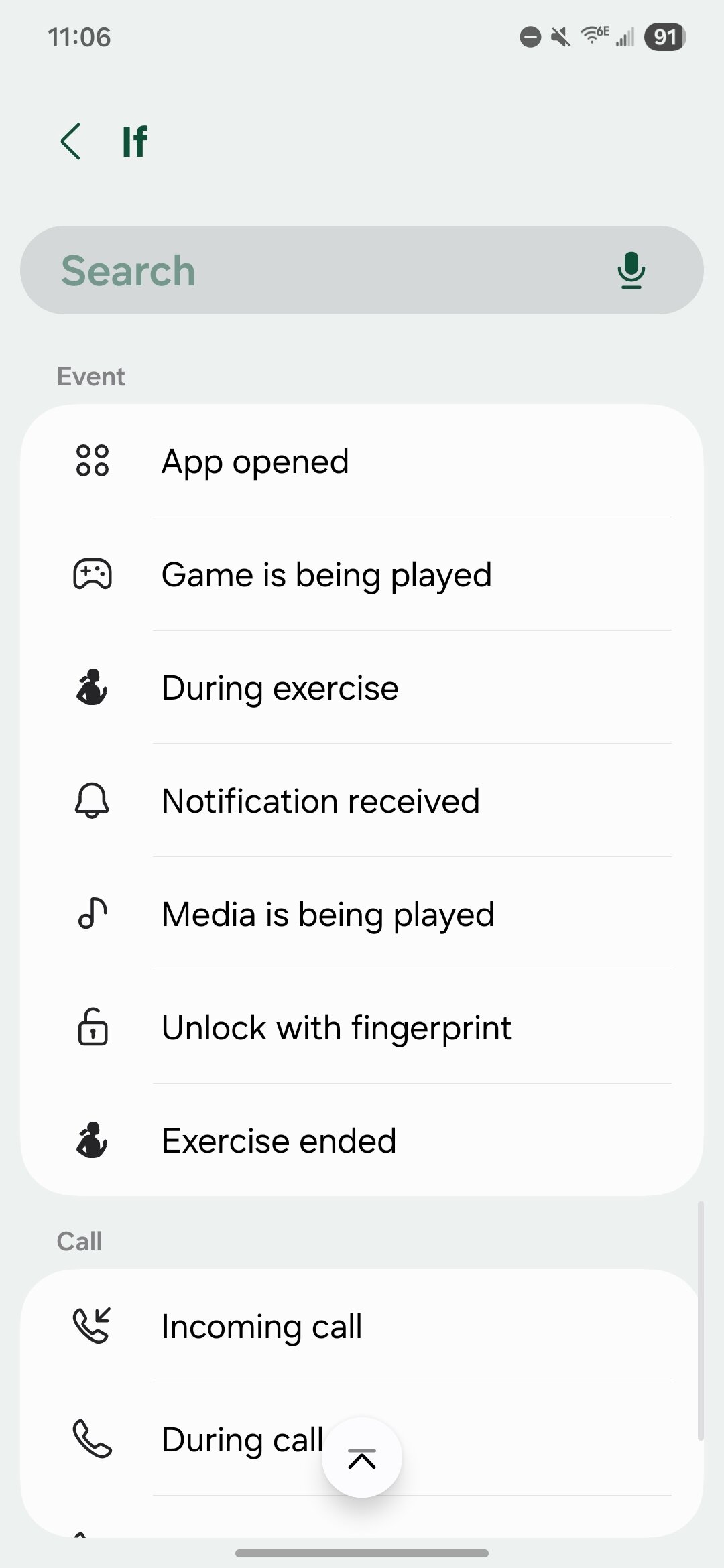This screenshot has height=1568, width=724.
Task: Click the During exercise person icon
Action: pos(93,688)
